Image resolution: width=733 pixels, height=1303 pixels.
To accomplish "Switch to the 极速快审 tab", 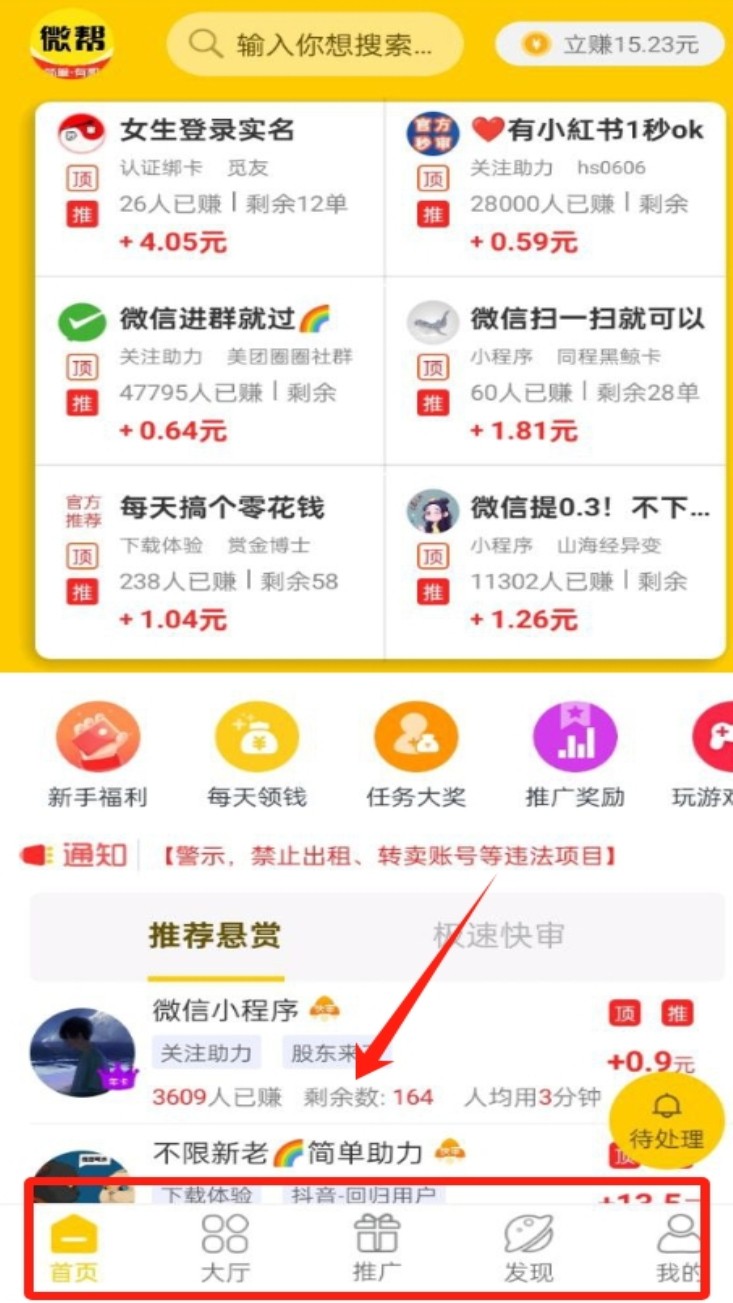I will [x=498, y=936].
